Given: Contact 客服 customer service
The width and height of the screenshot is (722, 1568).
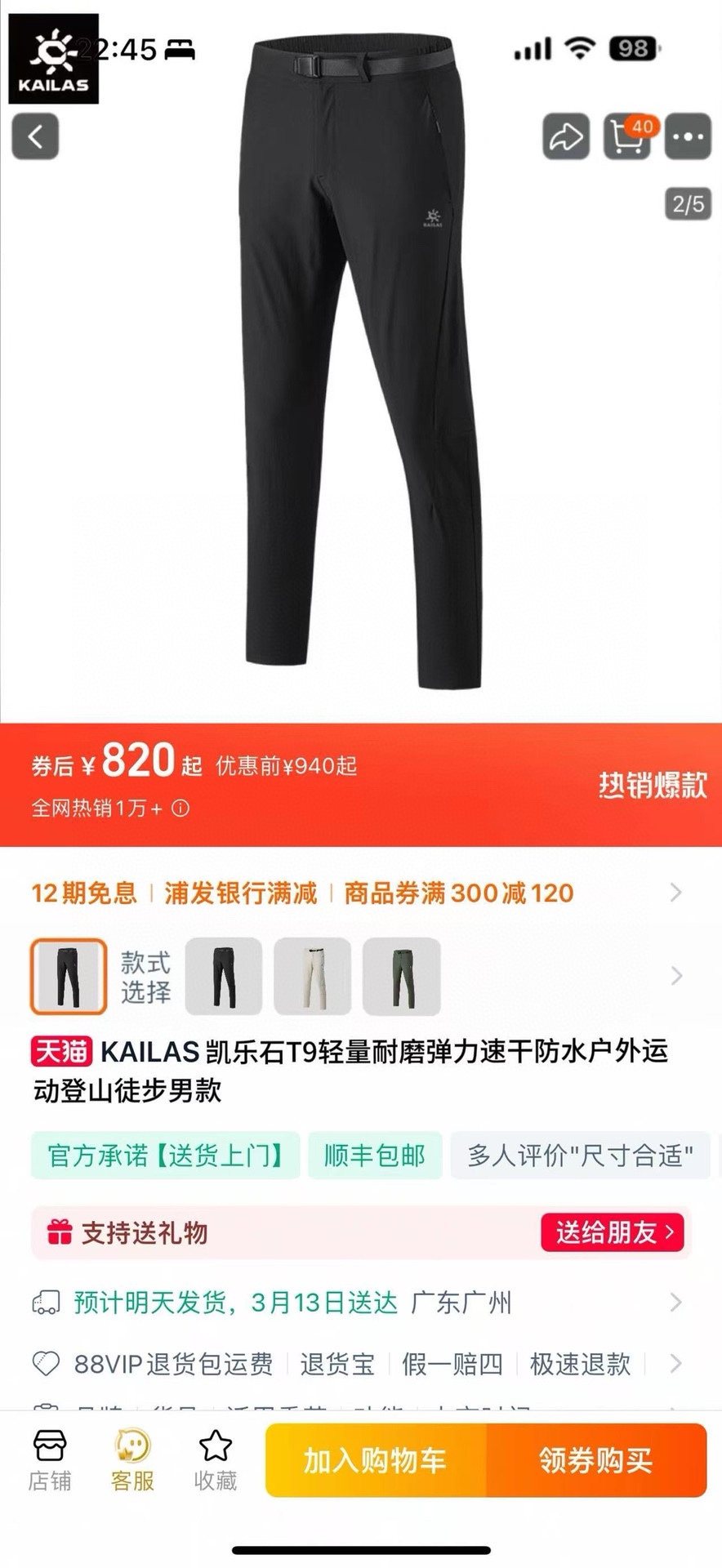Looking at the screenshot, I should click(132, 1461).
